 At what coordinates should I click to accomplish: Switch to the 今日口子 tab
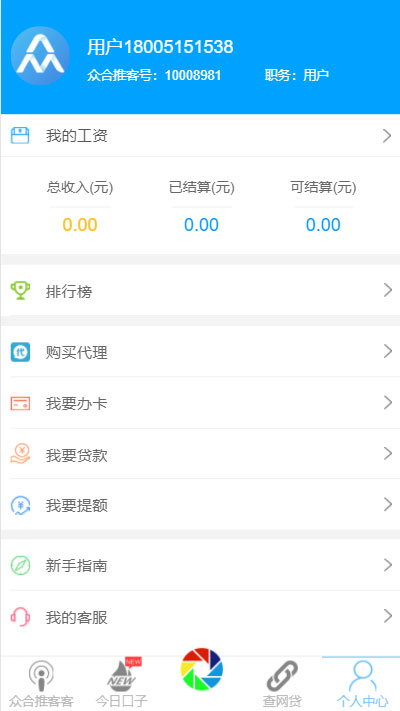pos(122,684)
